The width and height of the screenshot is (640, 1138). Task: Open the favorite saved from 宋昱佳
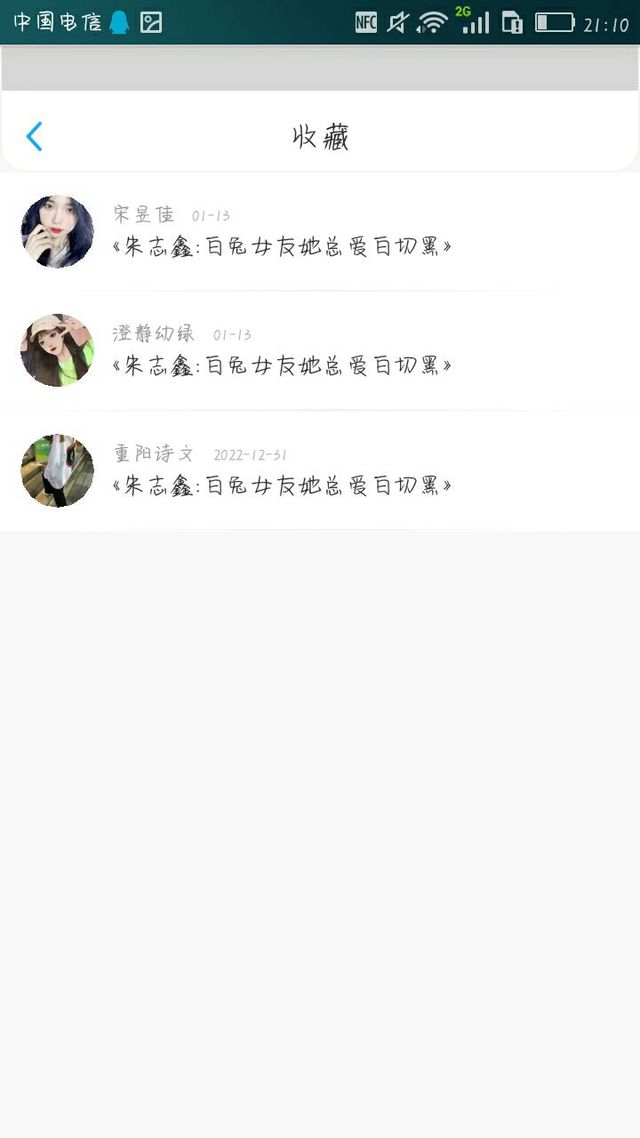coord(320,232)
